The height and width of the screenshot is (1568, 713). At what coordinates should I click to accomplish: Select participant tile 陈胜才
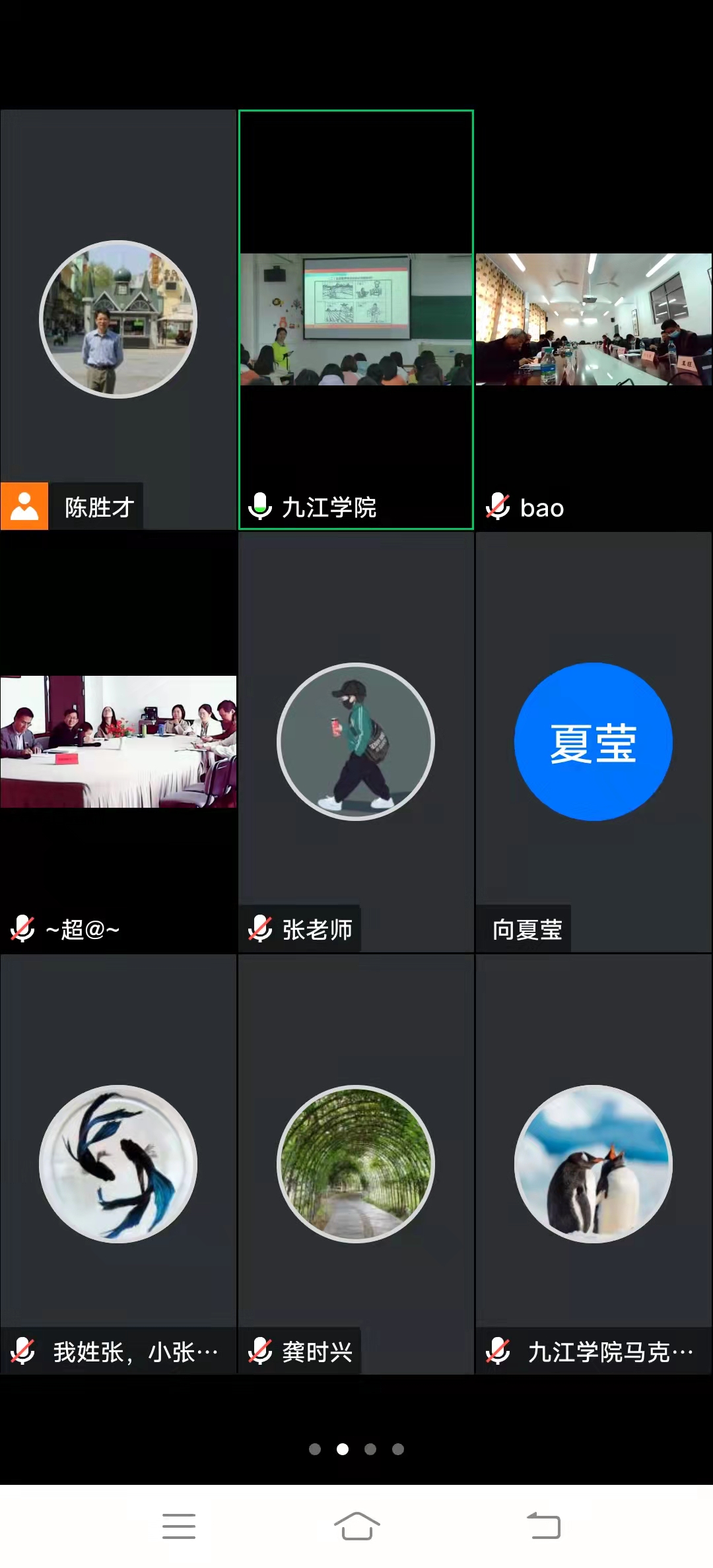click(x=118, y=319)
